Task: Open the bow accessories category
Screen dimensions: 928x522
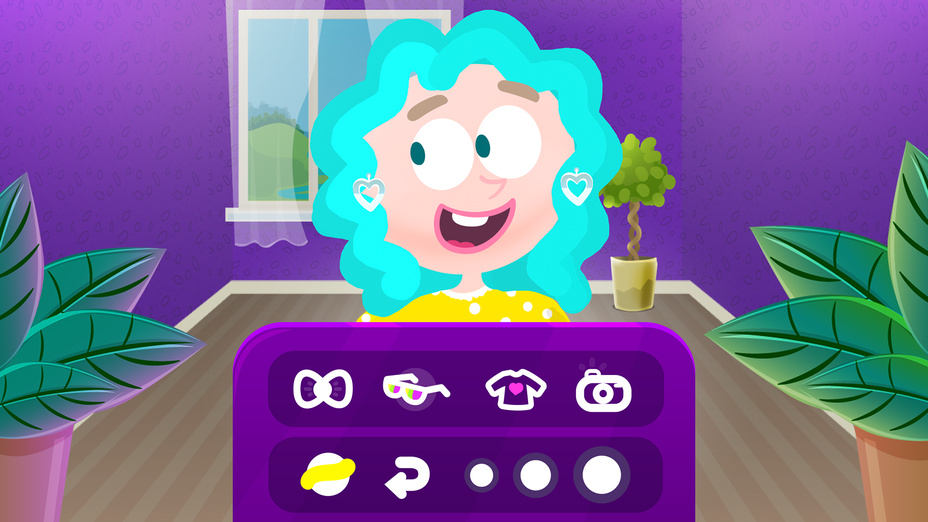Action: coord(322,388)
